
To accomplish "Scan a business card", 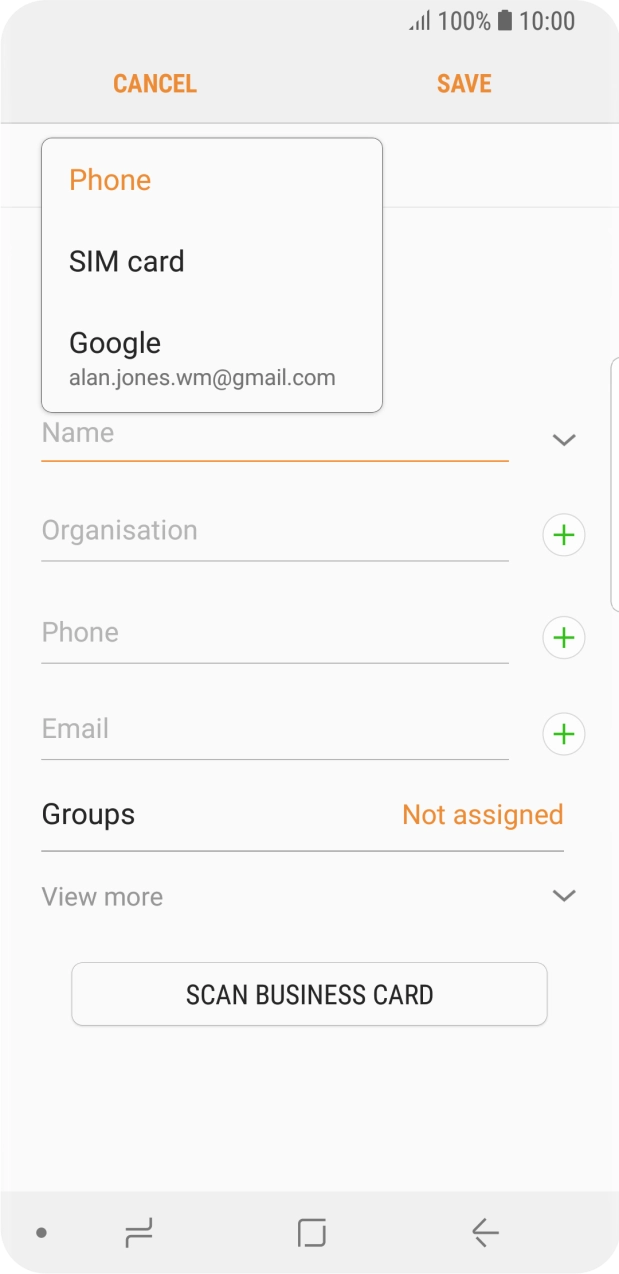I will coord(309,994).
